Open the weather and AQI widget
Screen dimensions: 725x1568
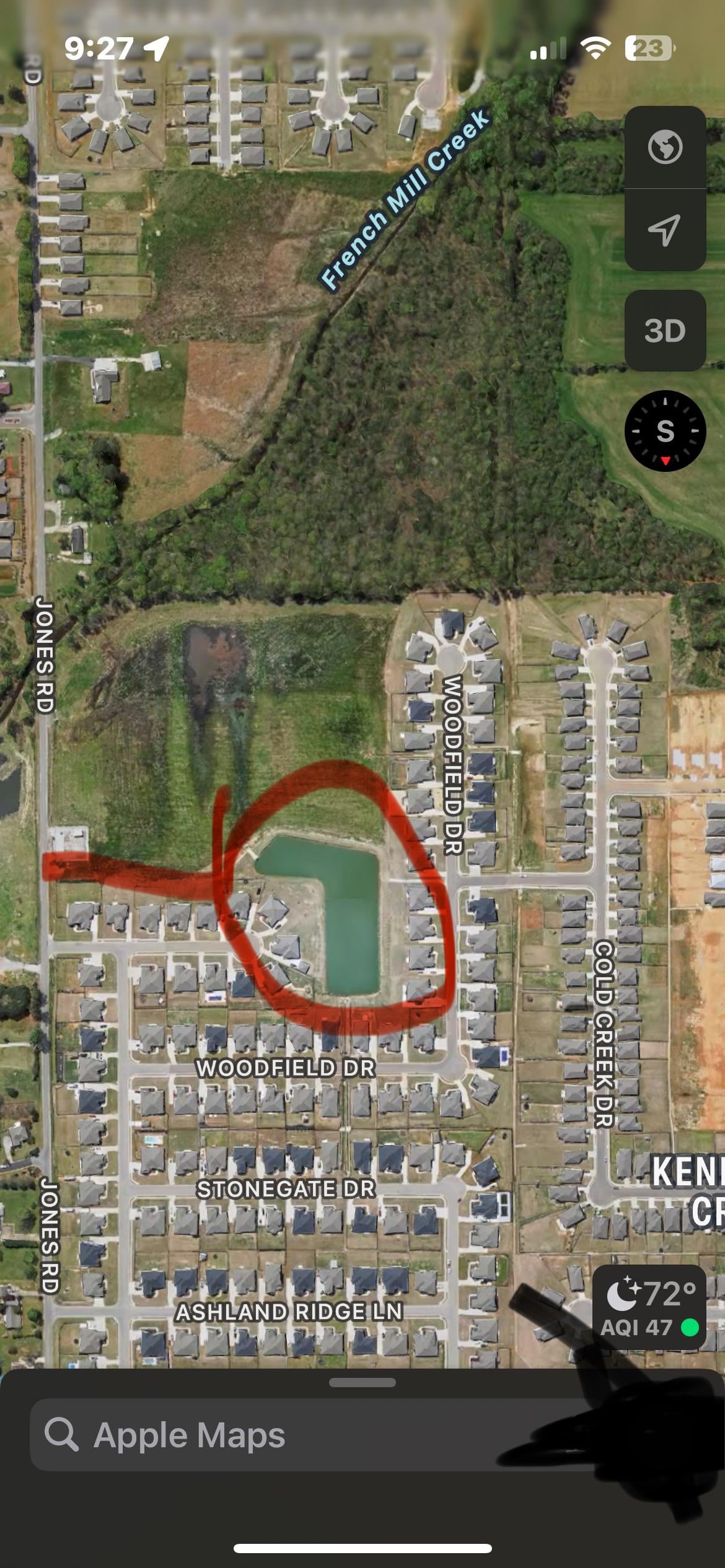649,1307
